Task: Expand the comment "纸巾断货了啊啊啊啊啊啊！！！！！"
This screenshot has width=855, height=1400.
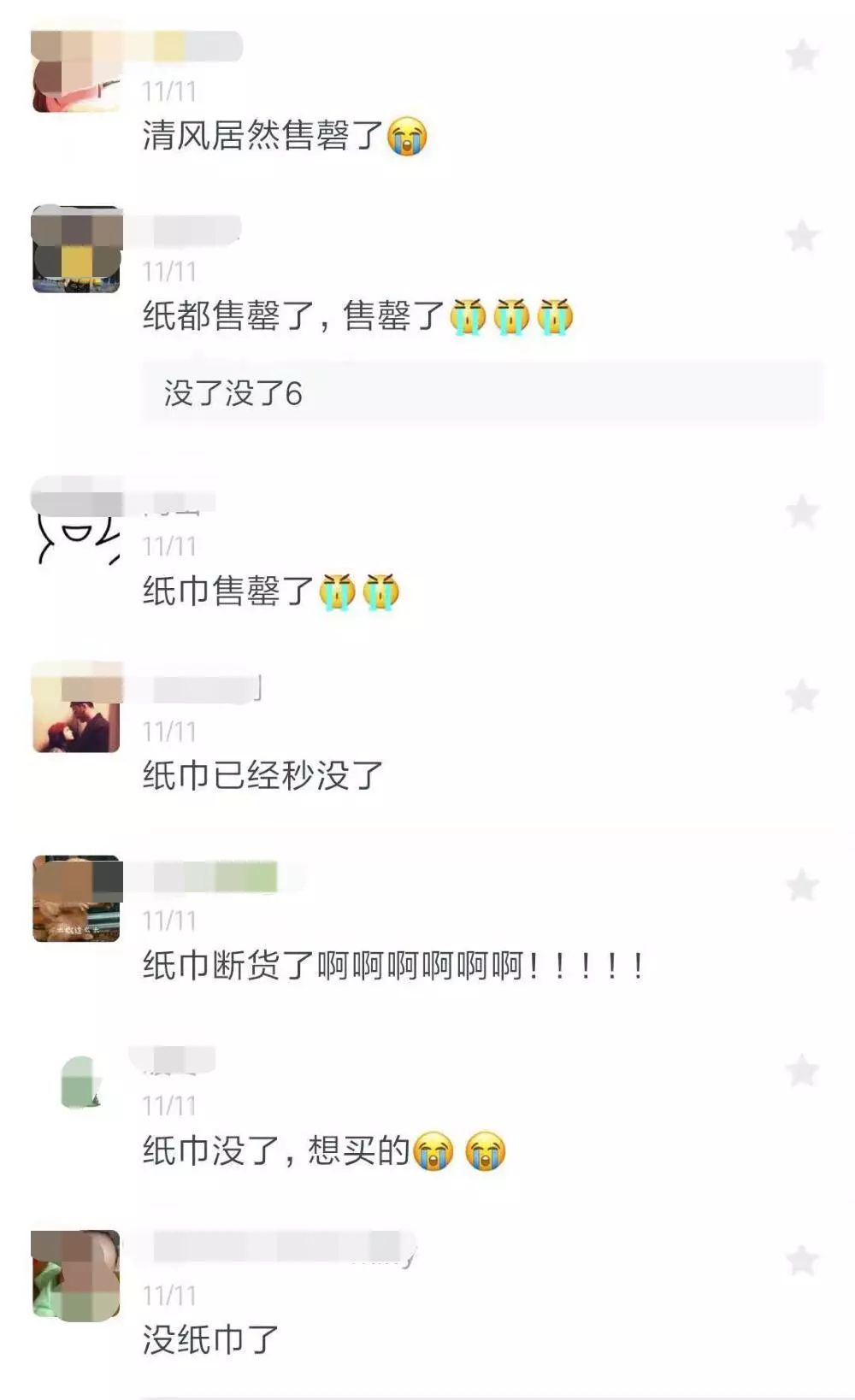Action: coord(393,964)
